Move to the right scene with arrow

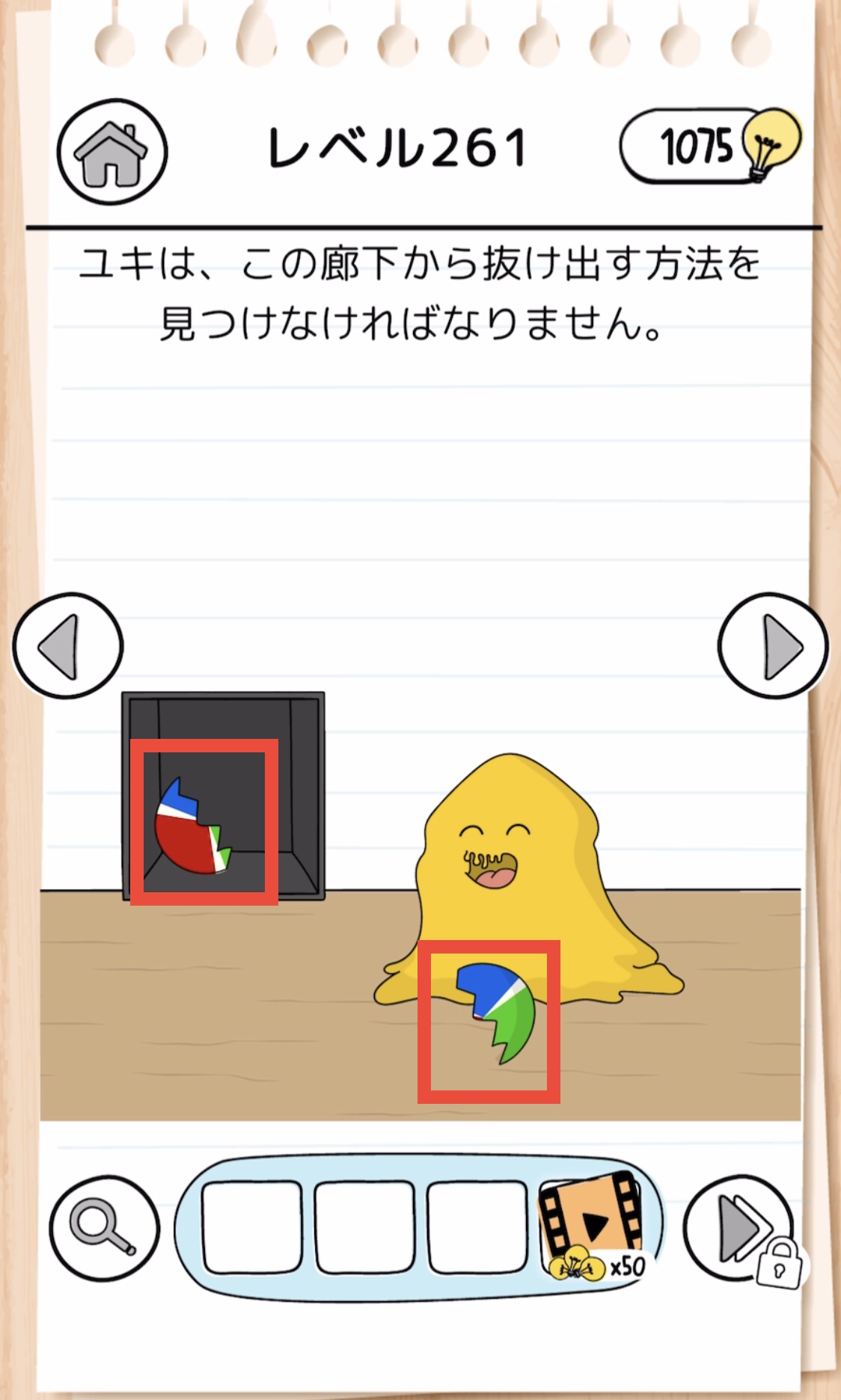(x=774, y=646)
